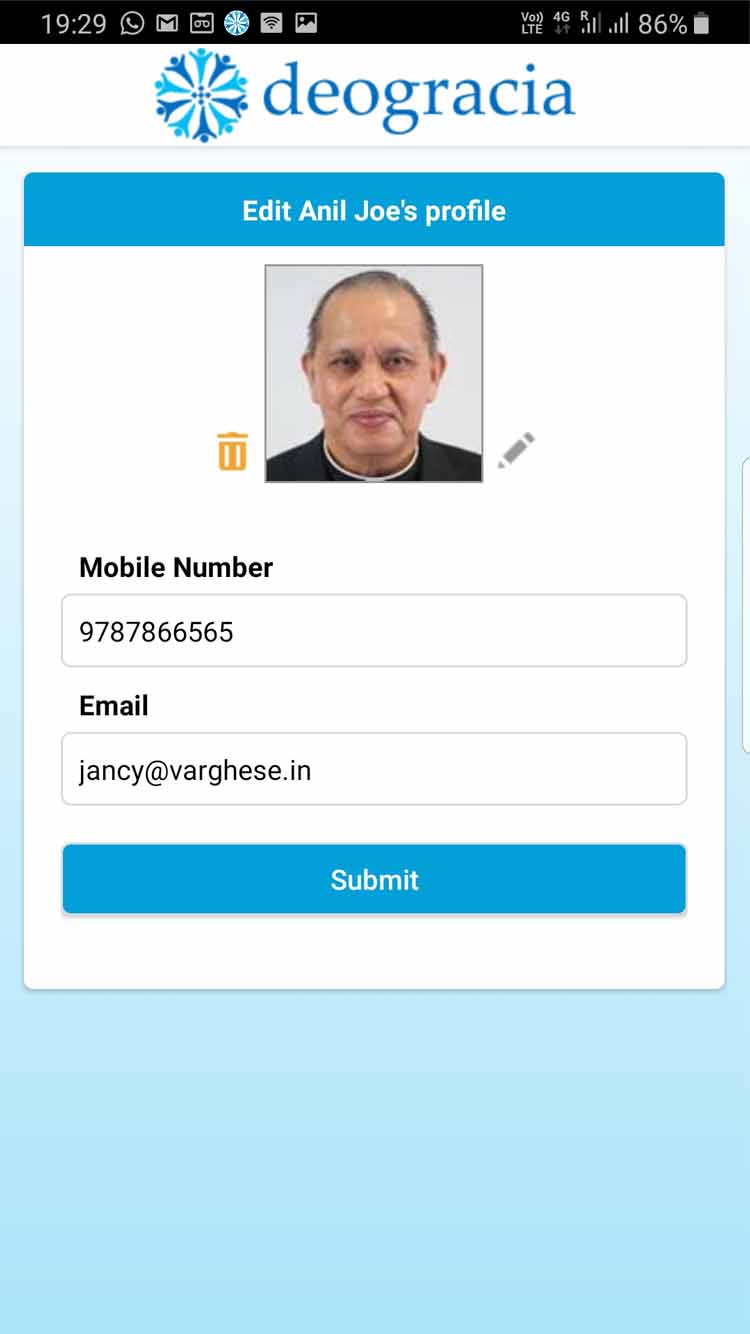
Task: Submit the profile changes
Action: click(x=374, y=879)
